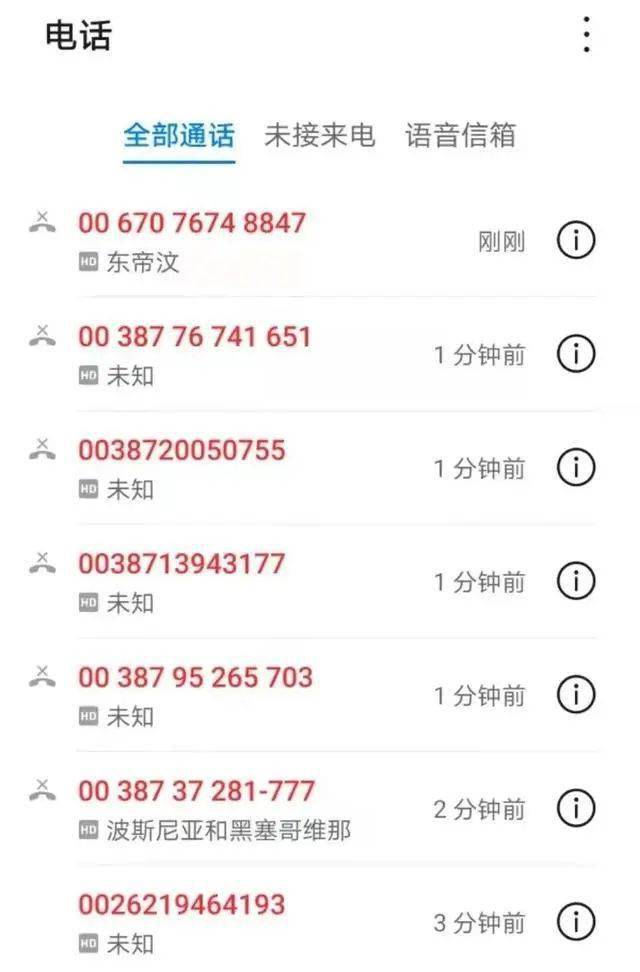Show info for 00 387 95 265 703

pos(576,694)
